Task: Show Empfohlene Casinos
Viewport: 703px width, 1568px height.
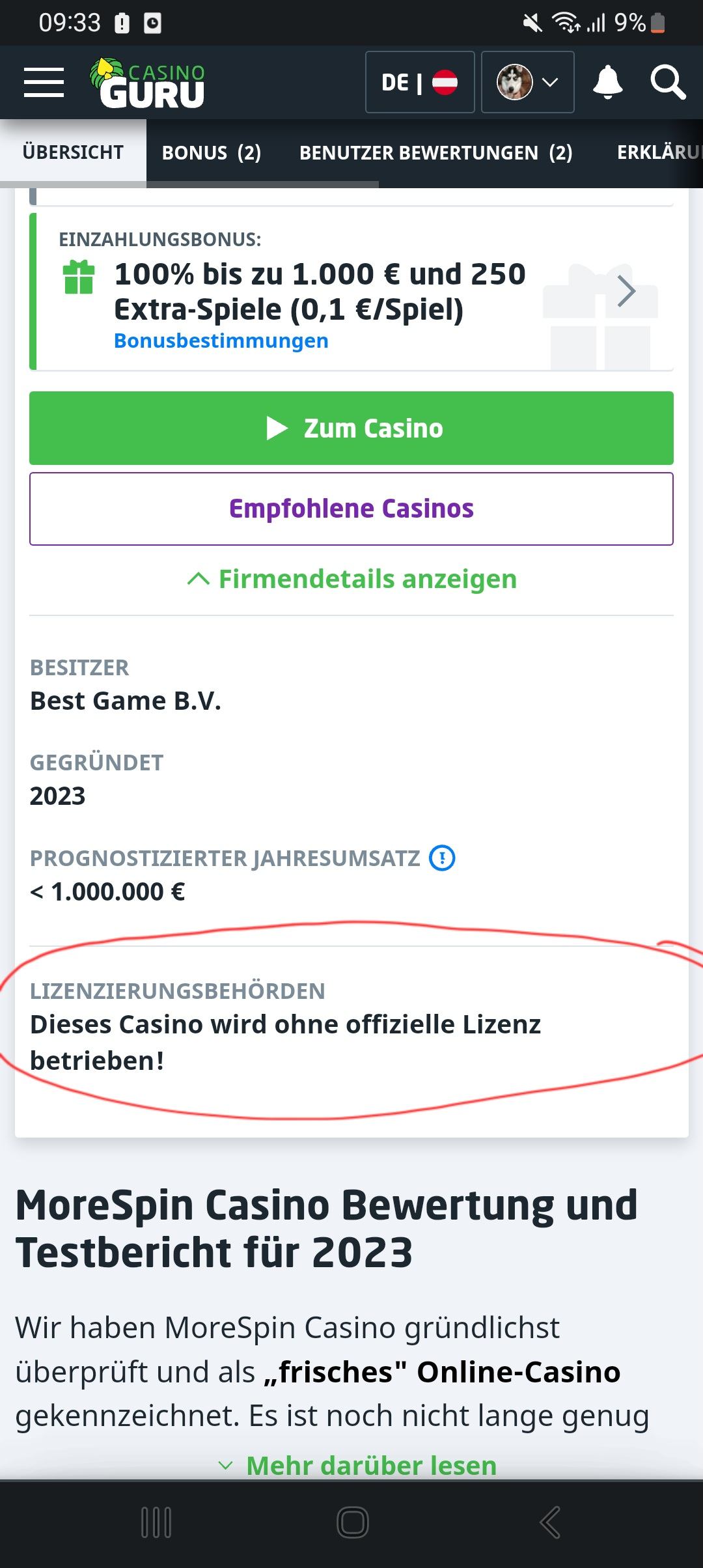Action: point(351,509)
